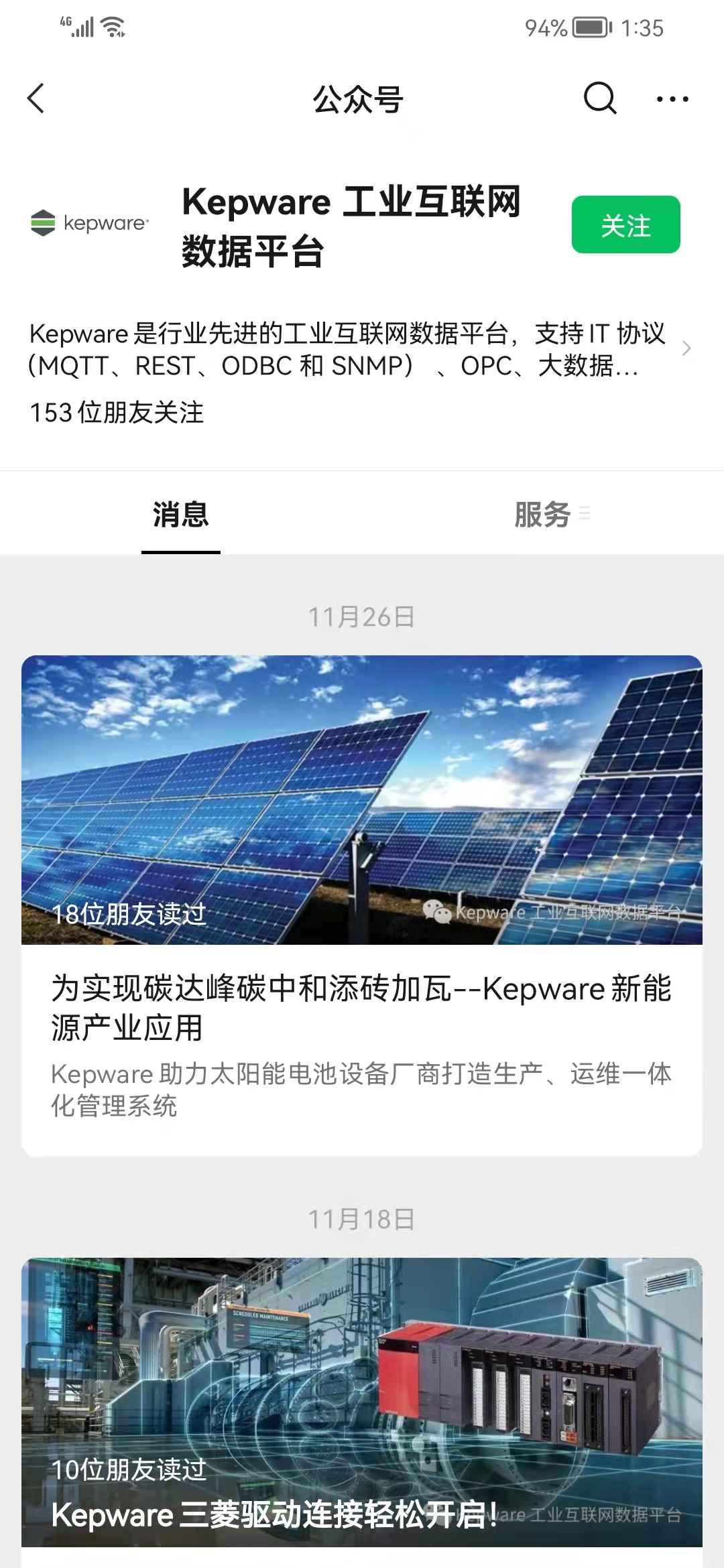Tap the green 关注 follow button

(625, 224)
